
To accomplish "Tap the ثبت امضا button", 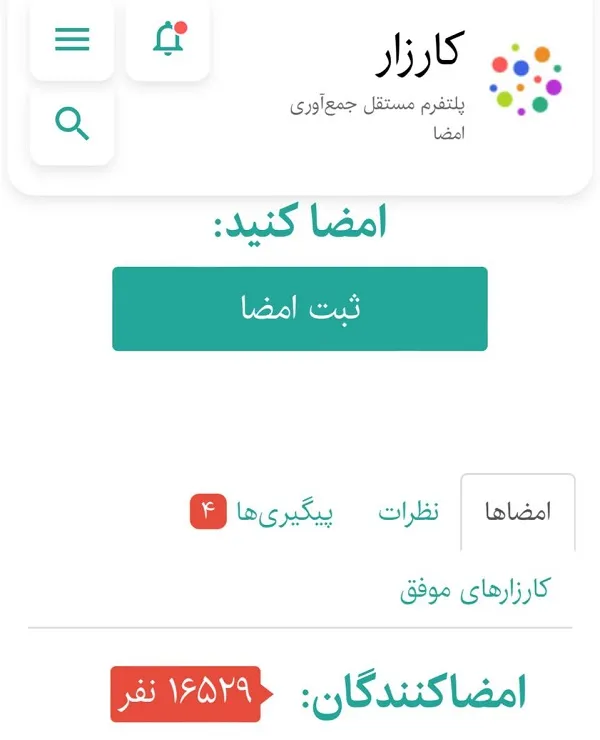I will (x=299, y=308).
